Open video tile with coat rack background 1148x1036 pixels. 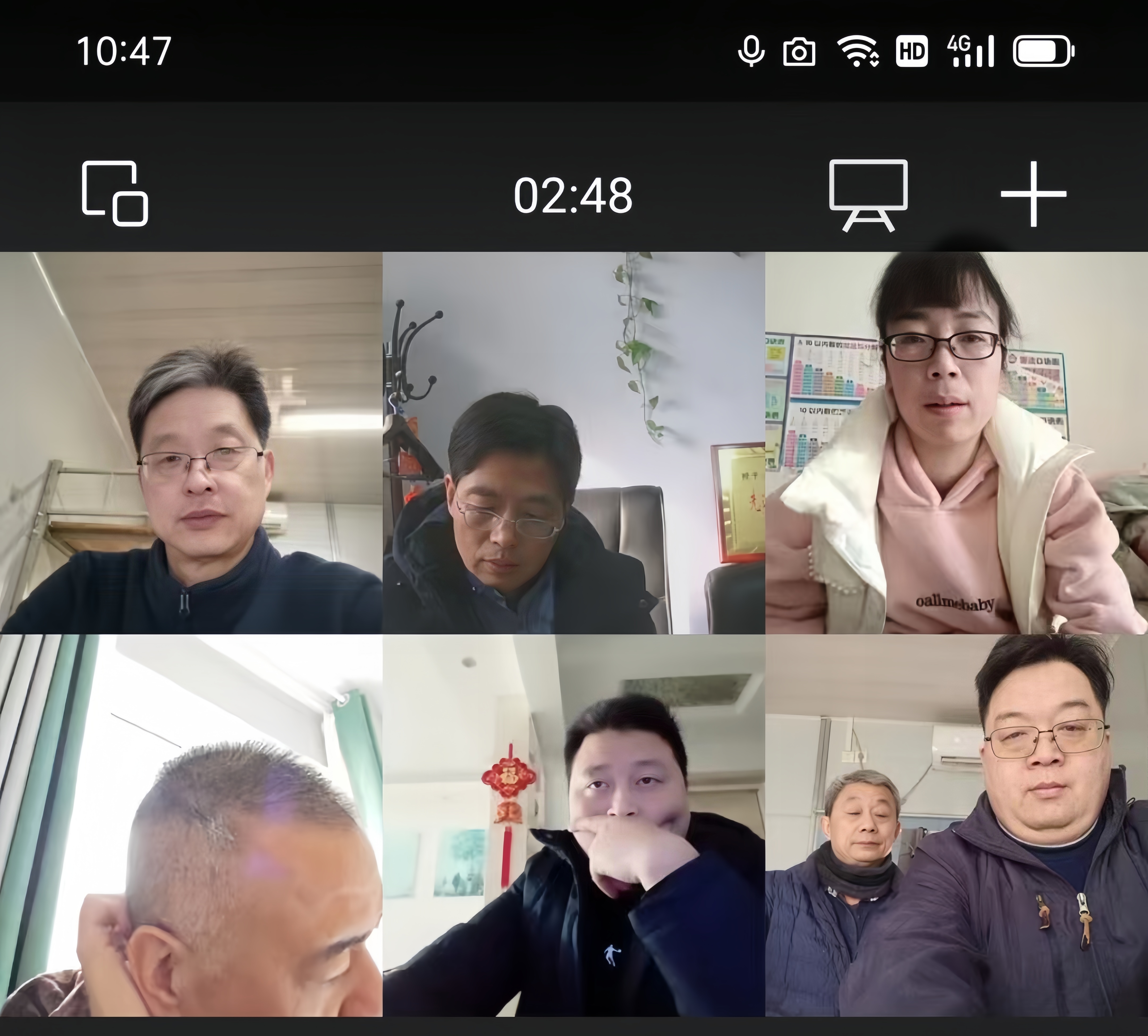pyautogui.click(x=573, y=443)
